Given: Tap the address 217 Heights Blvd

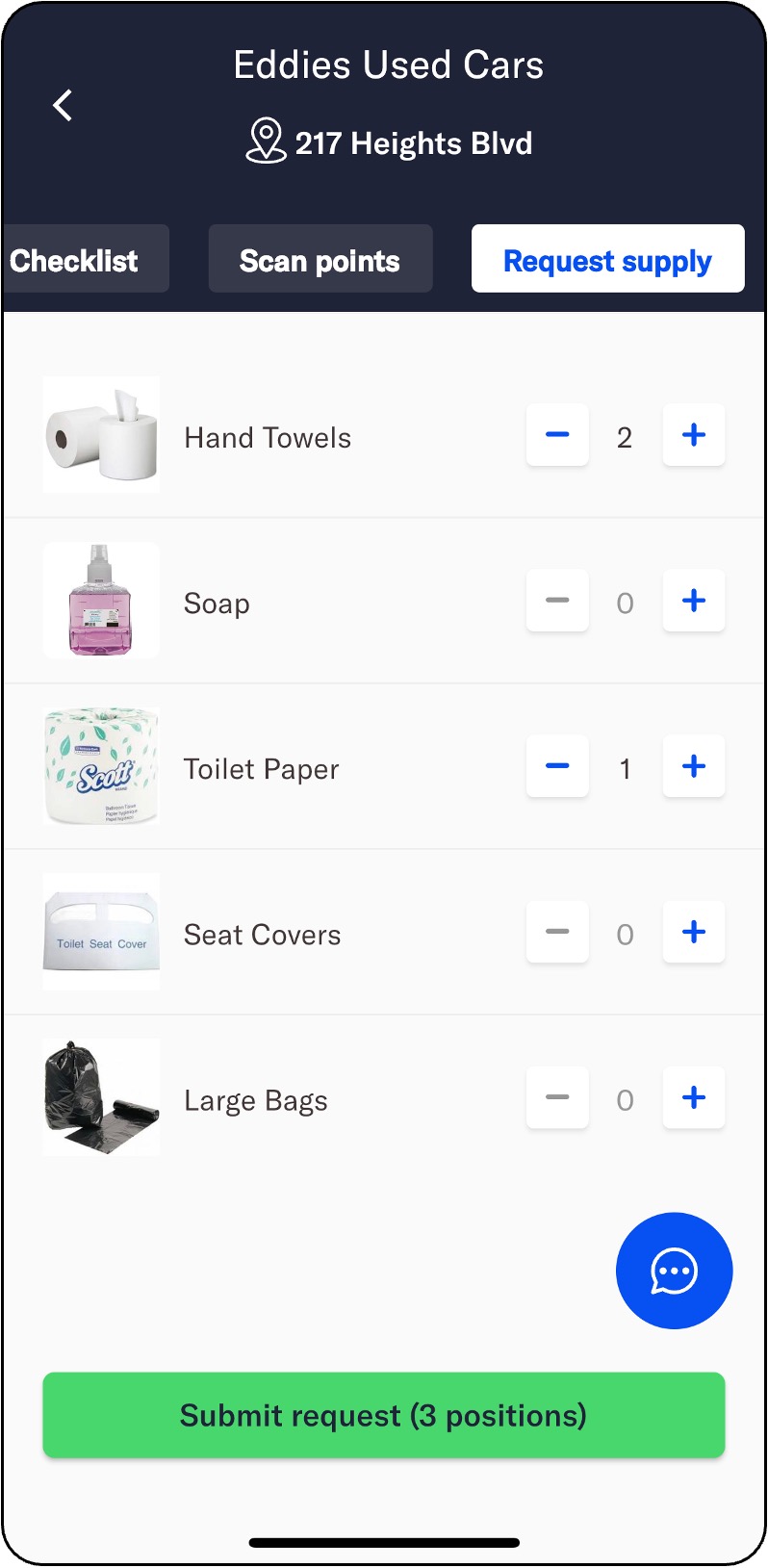Looking at the screenshot, I should point(414,142).
